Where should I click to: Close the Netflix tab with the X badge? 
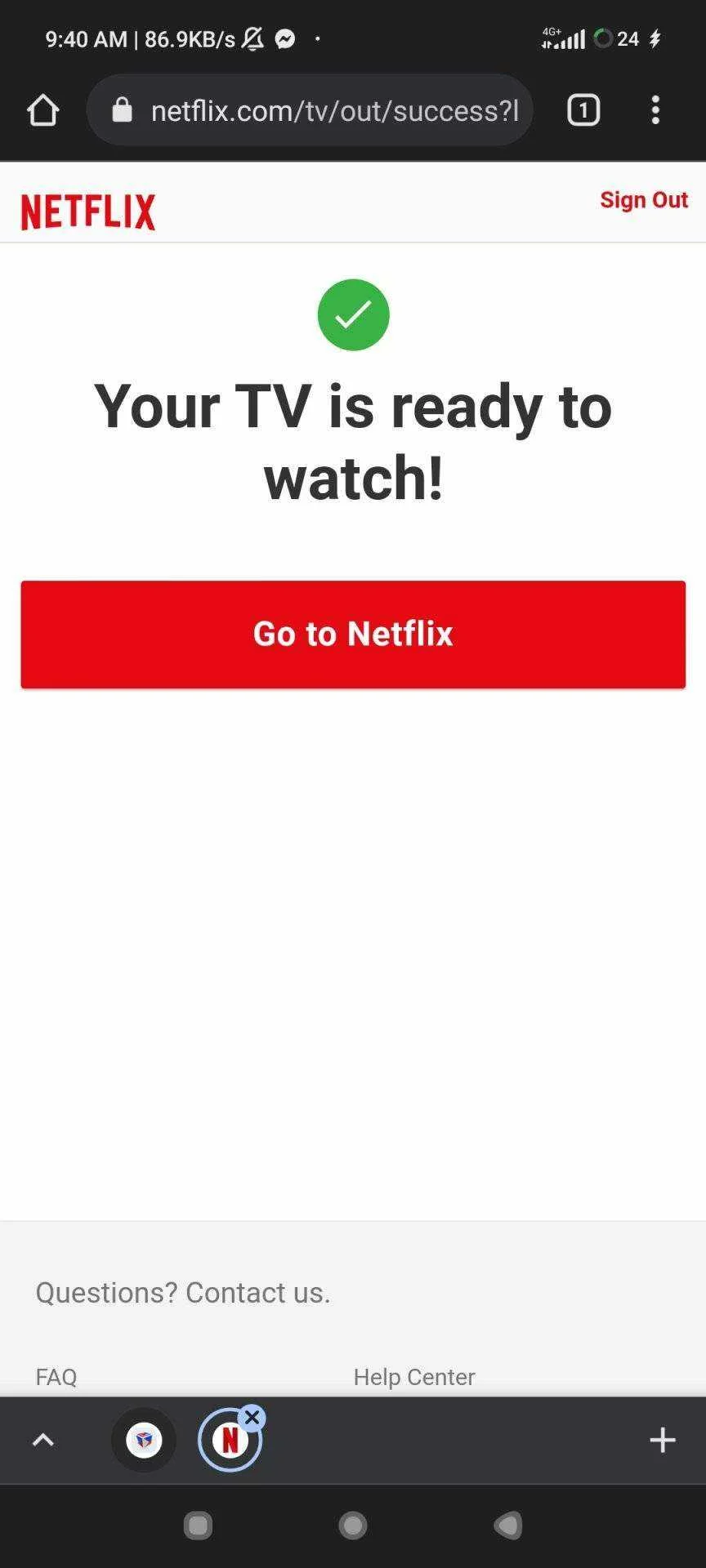click(252, 1418)
